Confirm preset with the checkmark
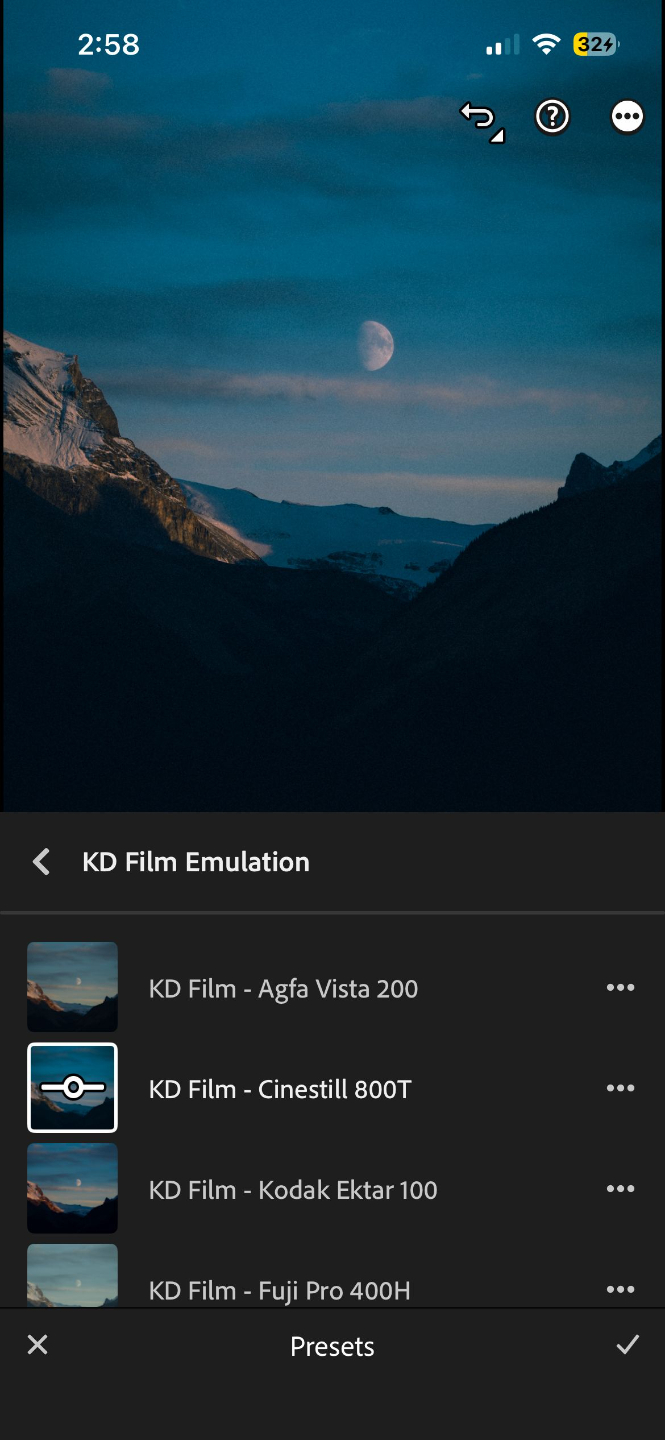This screenshot has width=665, height=1440. coord(627,1345)
